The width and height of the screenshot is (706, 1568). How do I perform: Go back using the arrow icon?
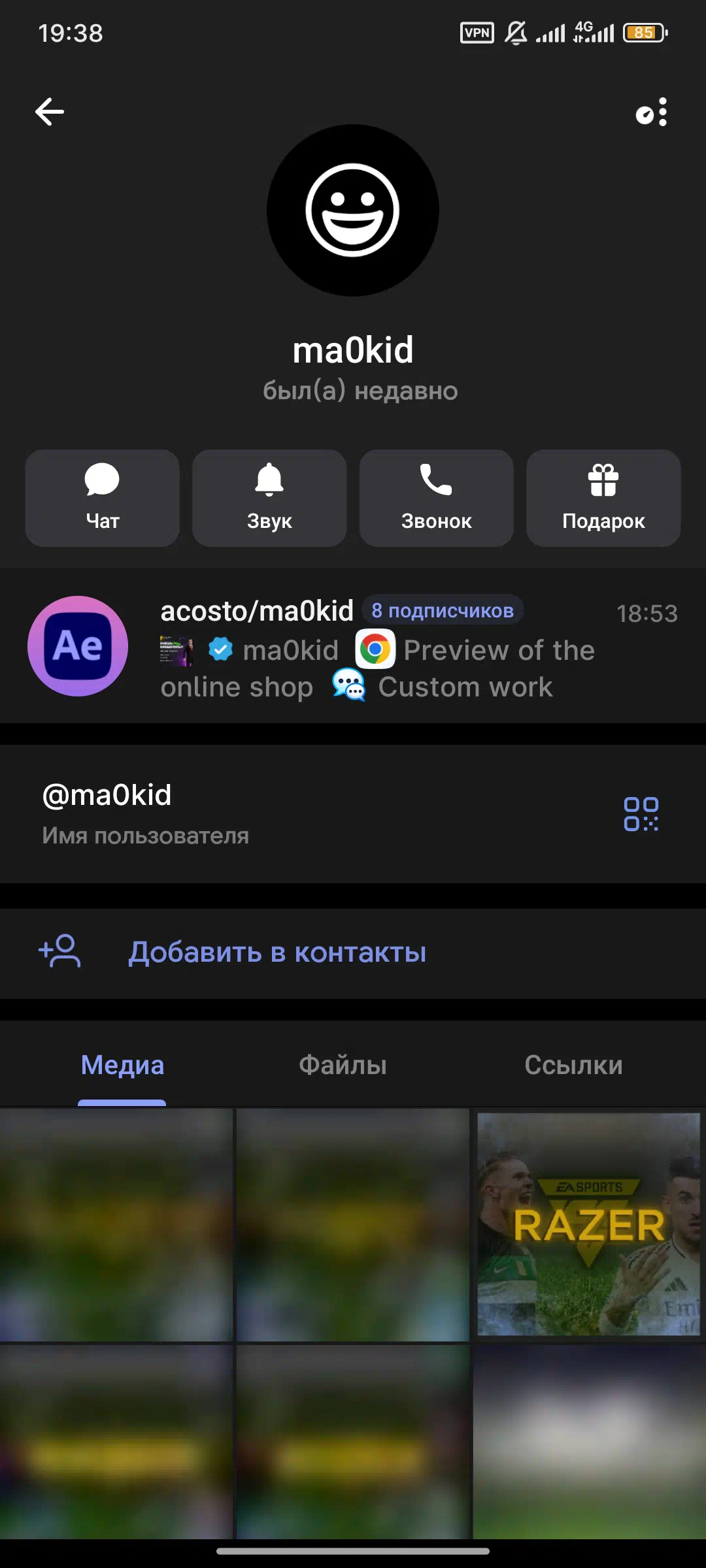point(50,112)
